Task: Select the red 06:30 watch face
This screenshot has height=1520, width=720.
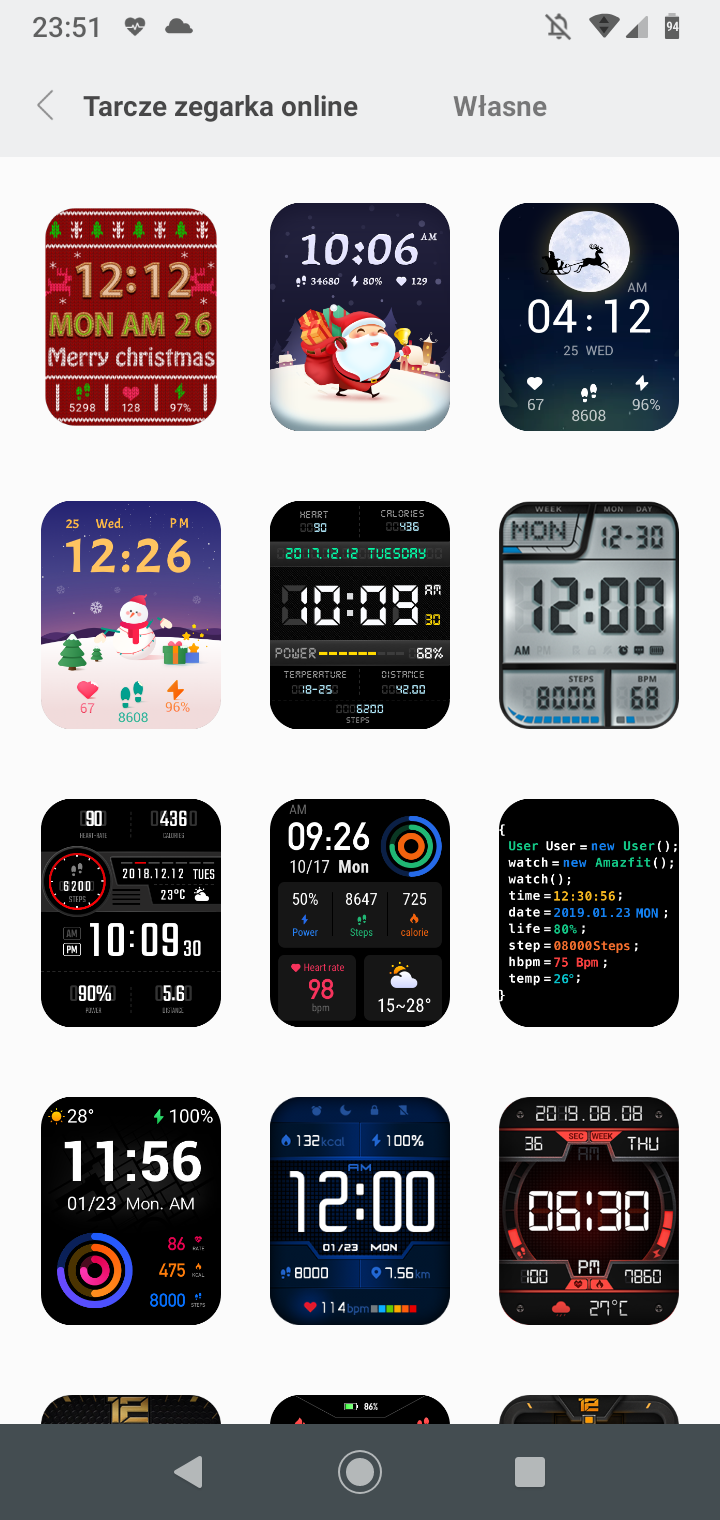Action: tap(589, 1210)
